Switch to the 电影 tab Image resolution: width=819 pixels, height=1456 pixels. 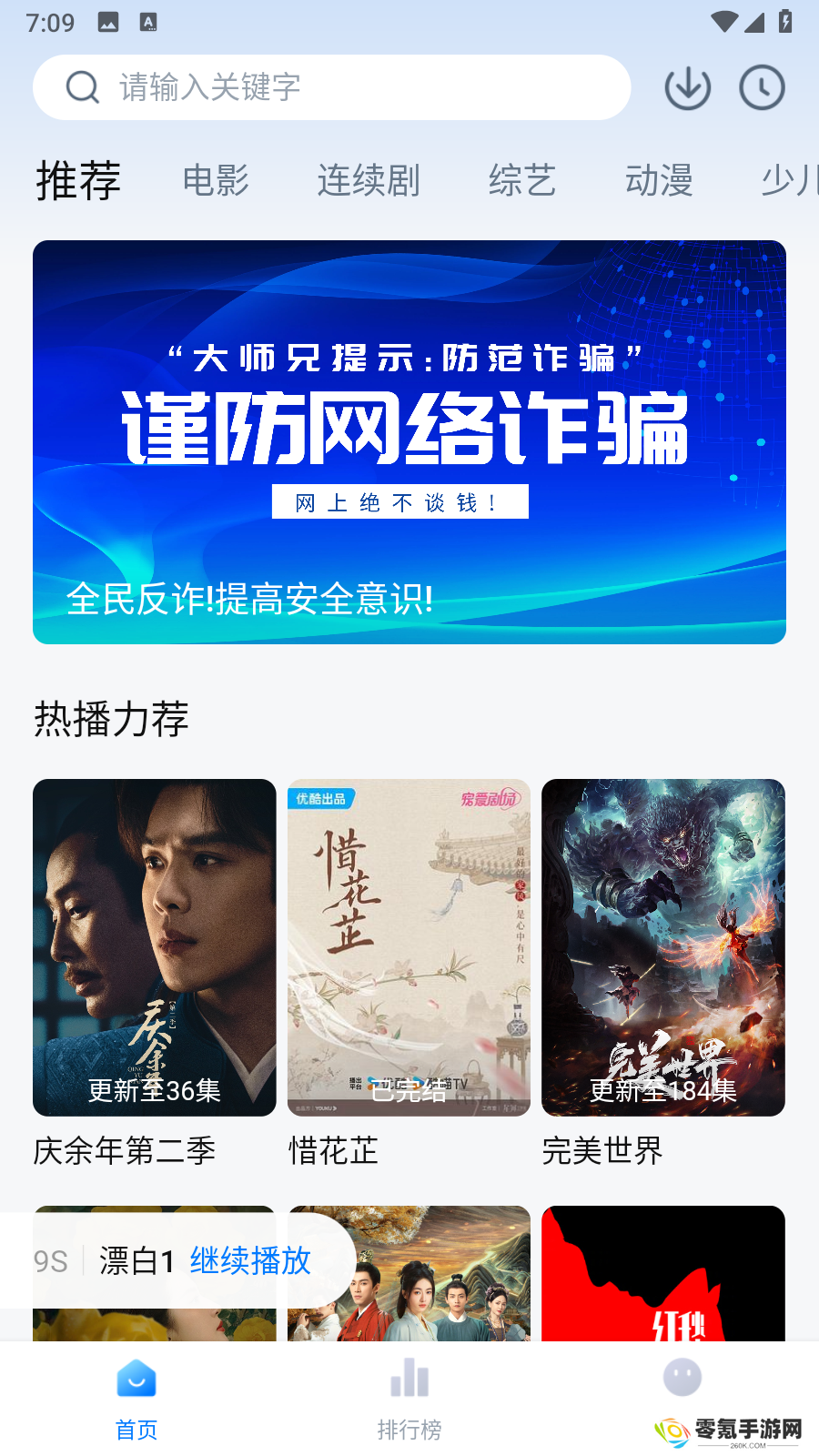click(216, 180)
